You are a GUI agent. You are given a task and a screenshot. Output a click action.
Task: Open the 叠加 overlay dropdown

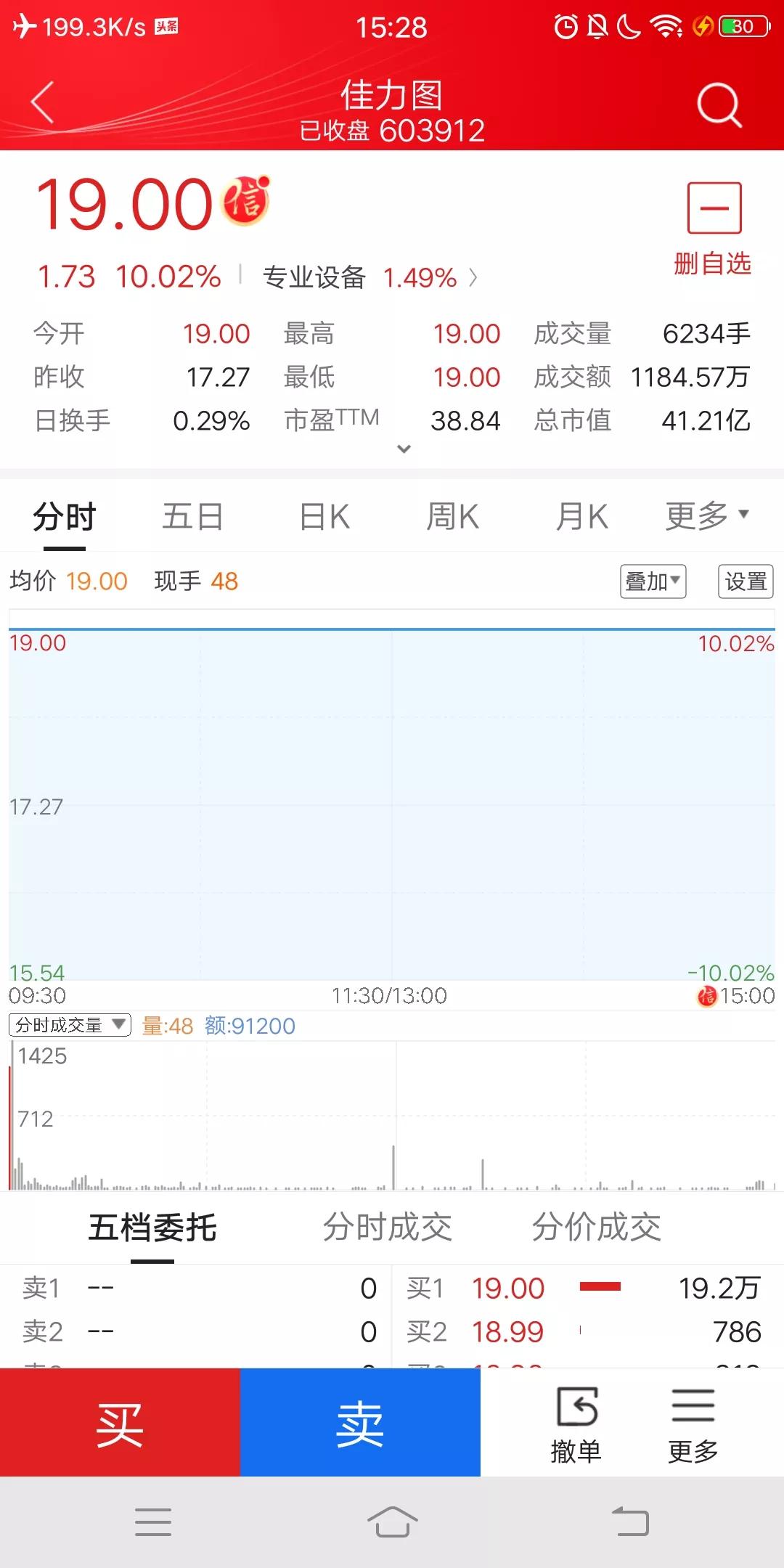(x=653, y=581)
